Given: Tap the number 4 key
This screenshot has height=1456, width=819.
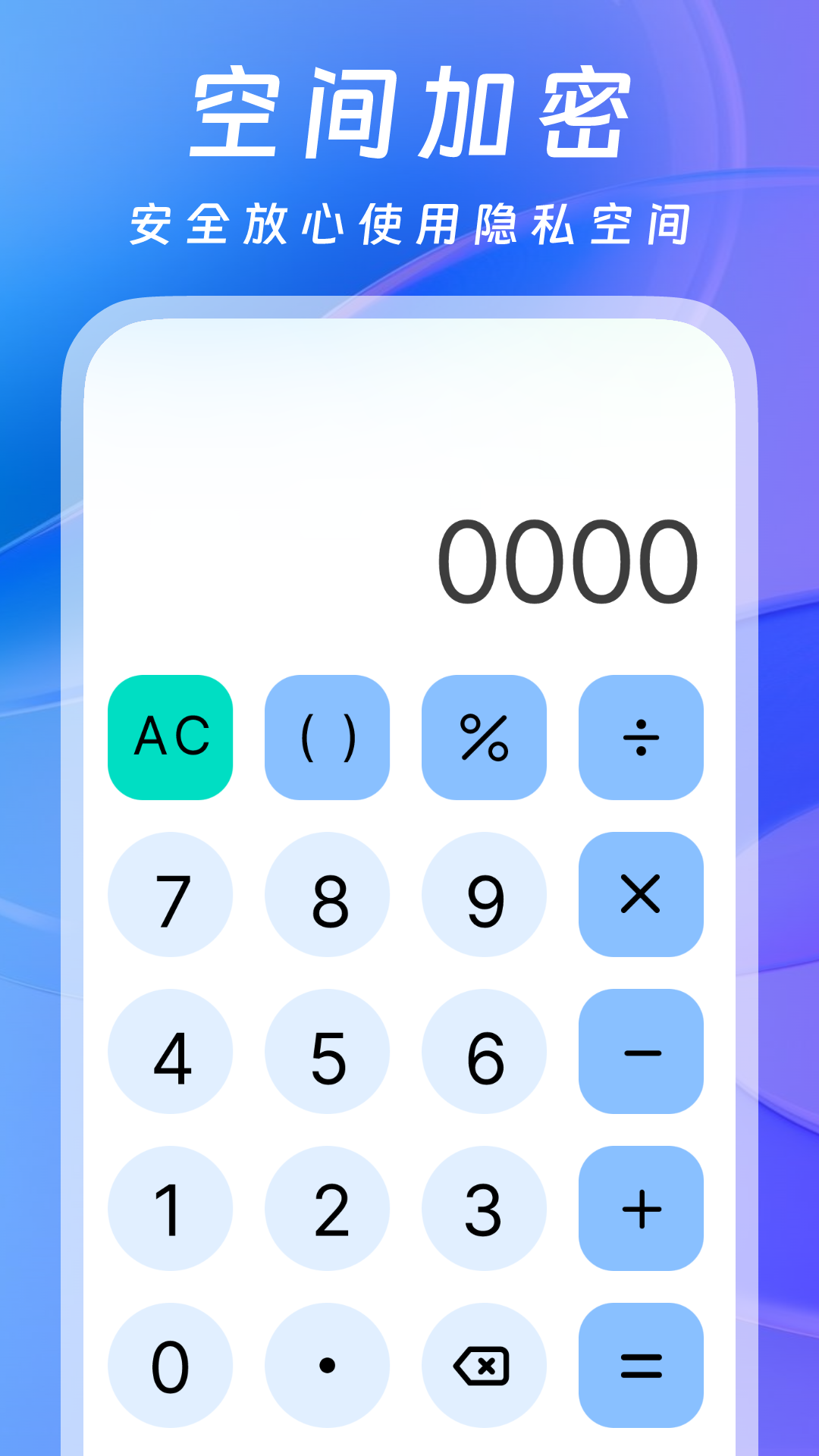Looking at the screenshot, I should point(171,1054).
